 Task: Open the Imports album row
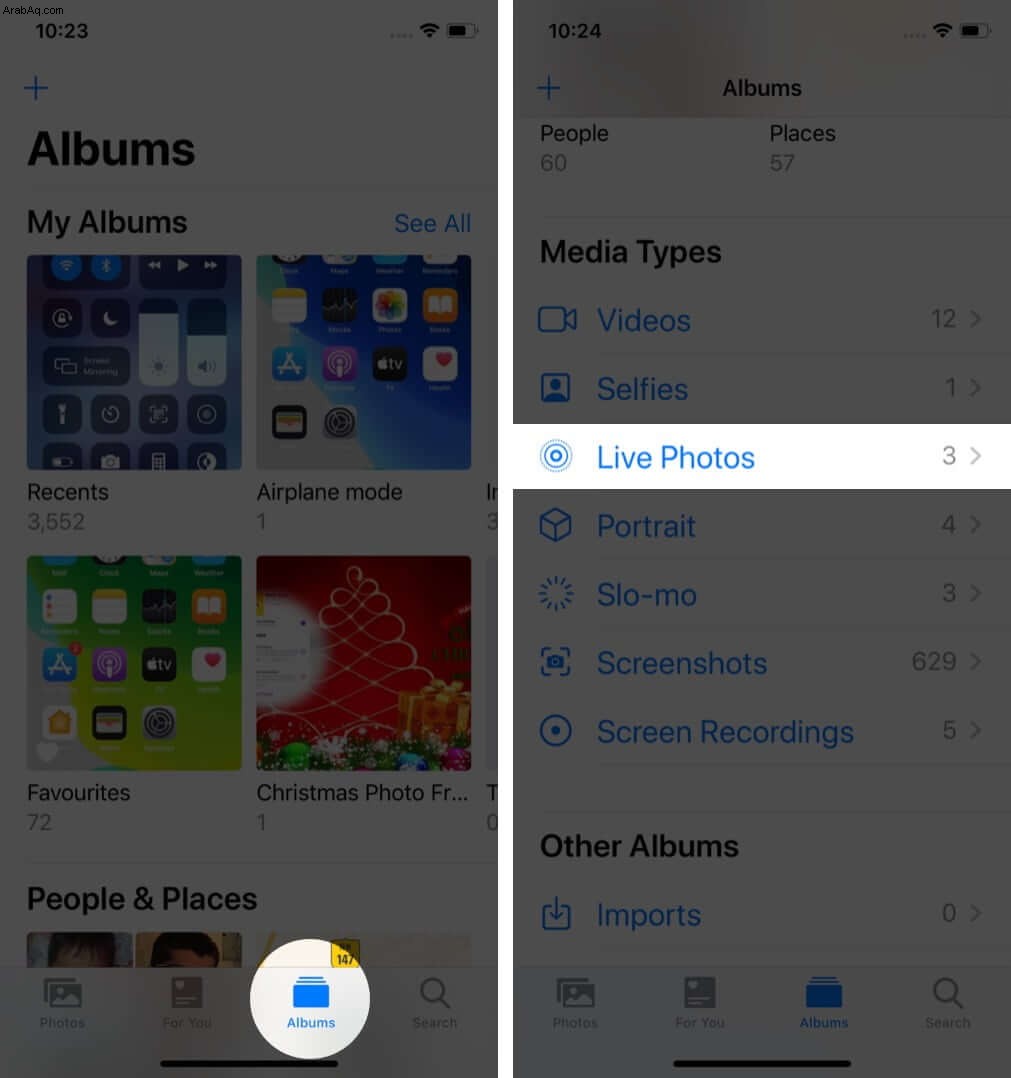pos(760,914)
